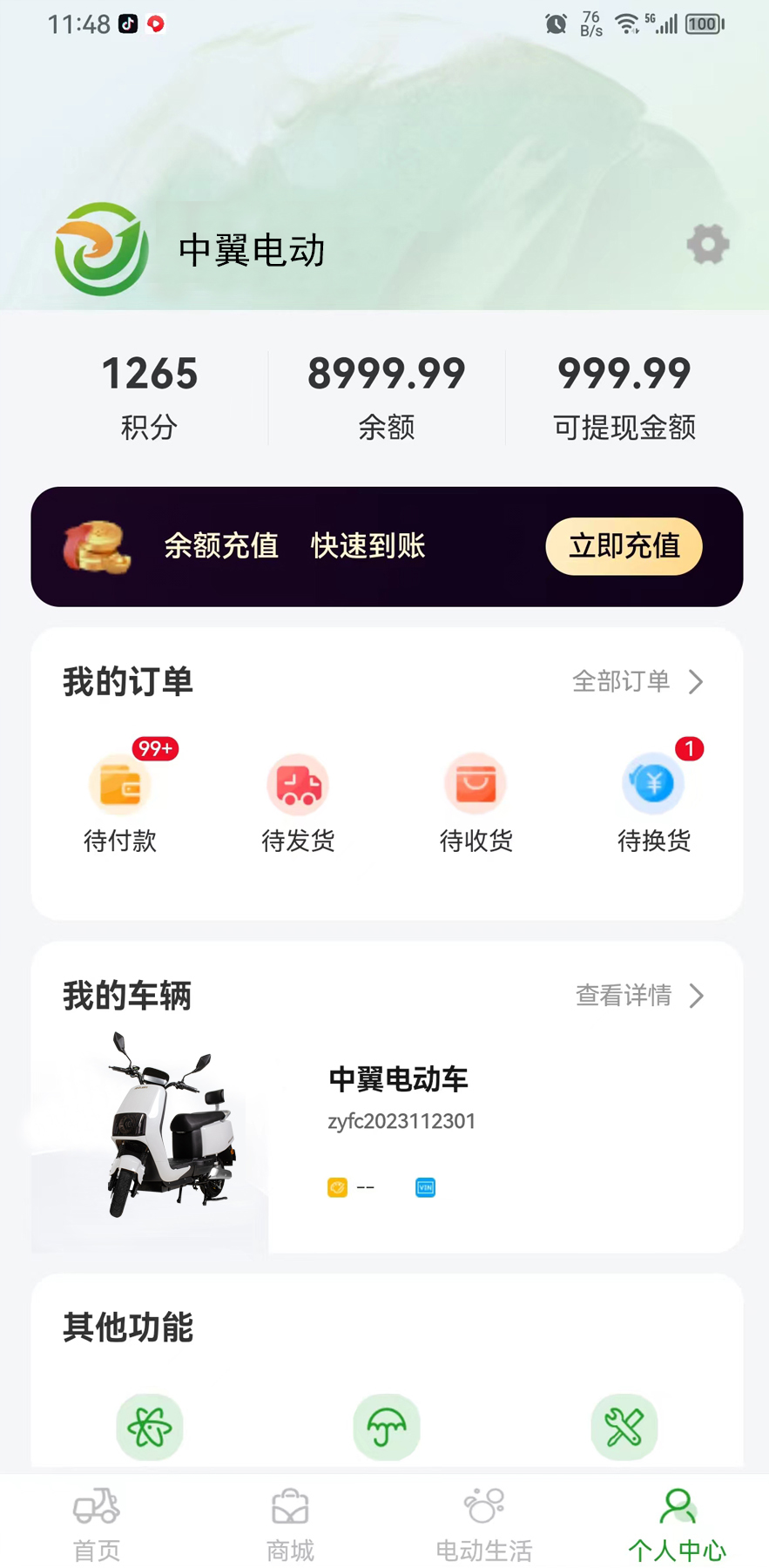Open the 待付款 pending payment orders icon
Screen dimensions: 769x1568
[119, 783]
